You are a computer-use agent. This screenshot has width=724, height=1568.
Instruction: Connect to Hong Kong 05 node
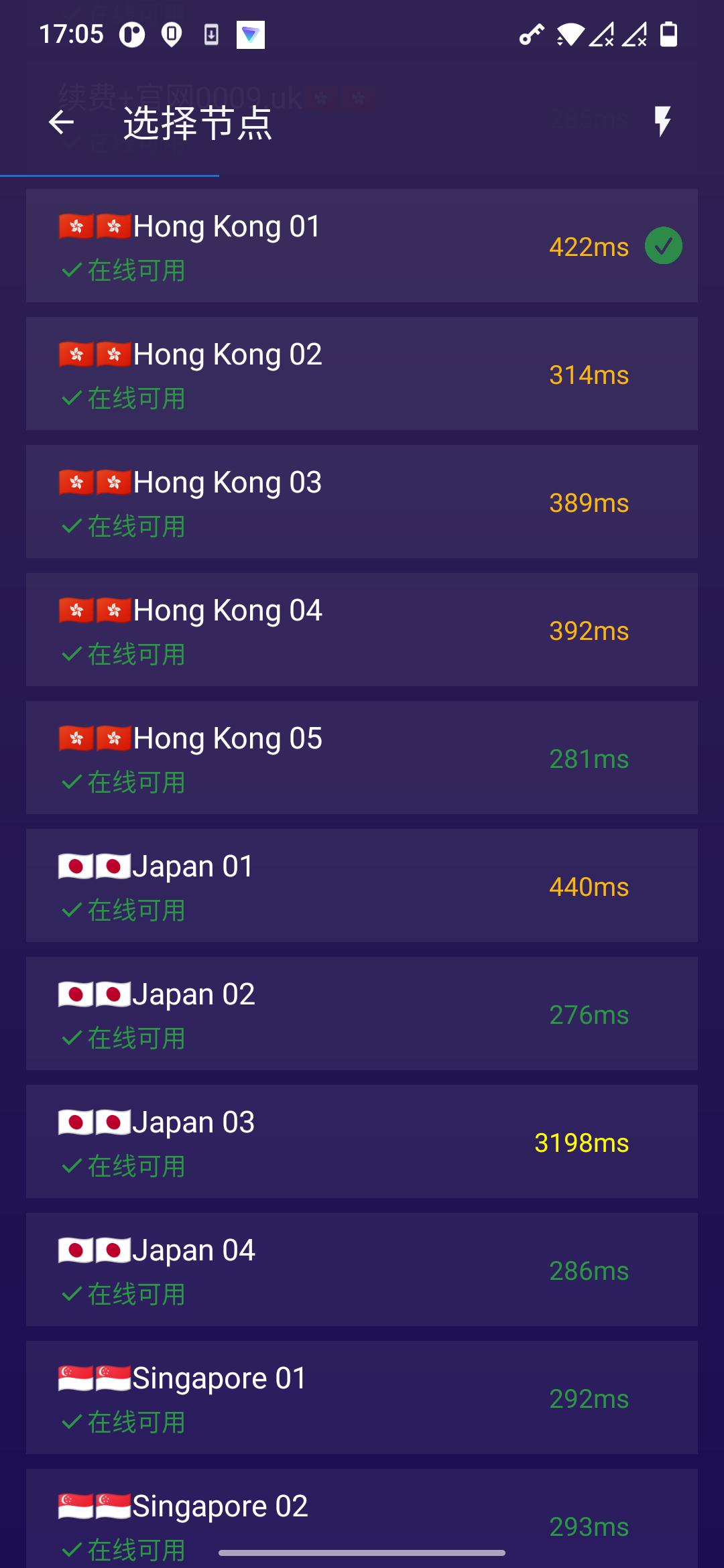tap(362, 758)
